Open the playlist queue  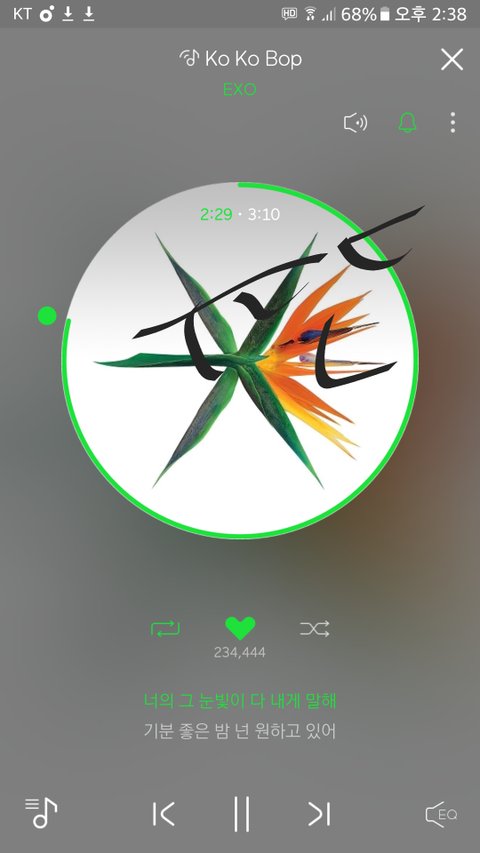pos(41,813)
